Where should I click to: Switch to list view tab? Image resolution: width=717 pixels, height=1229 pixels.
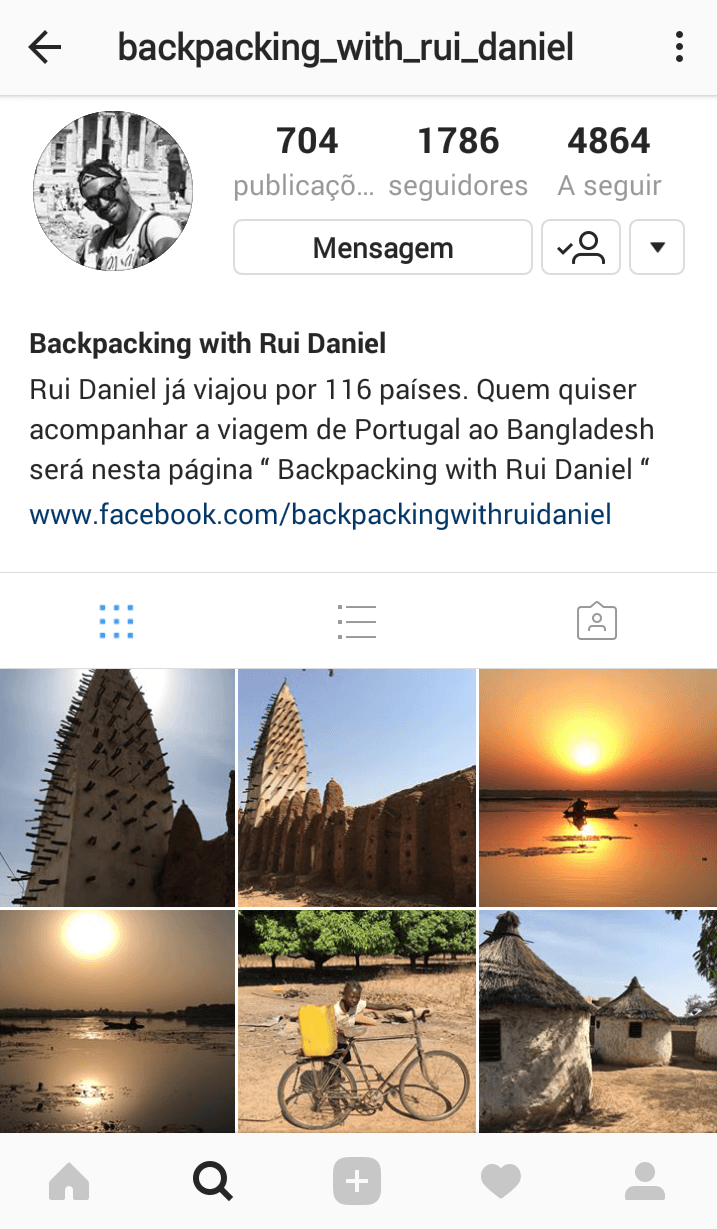357,621
